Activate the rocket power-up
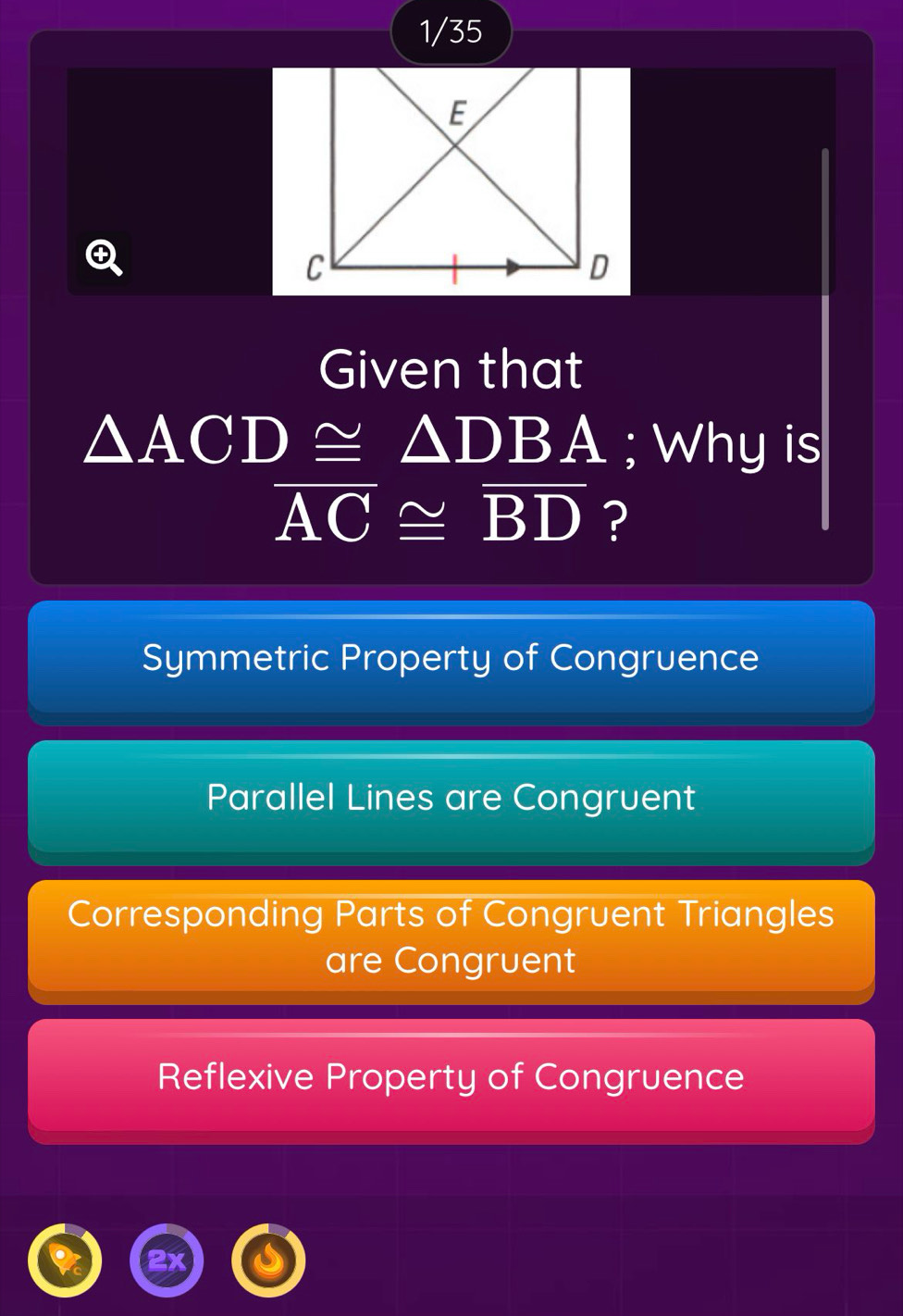903x1316 pixels. click(x=65, y=1260)
